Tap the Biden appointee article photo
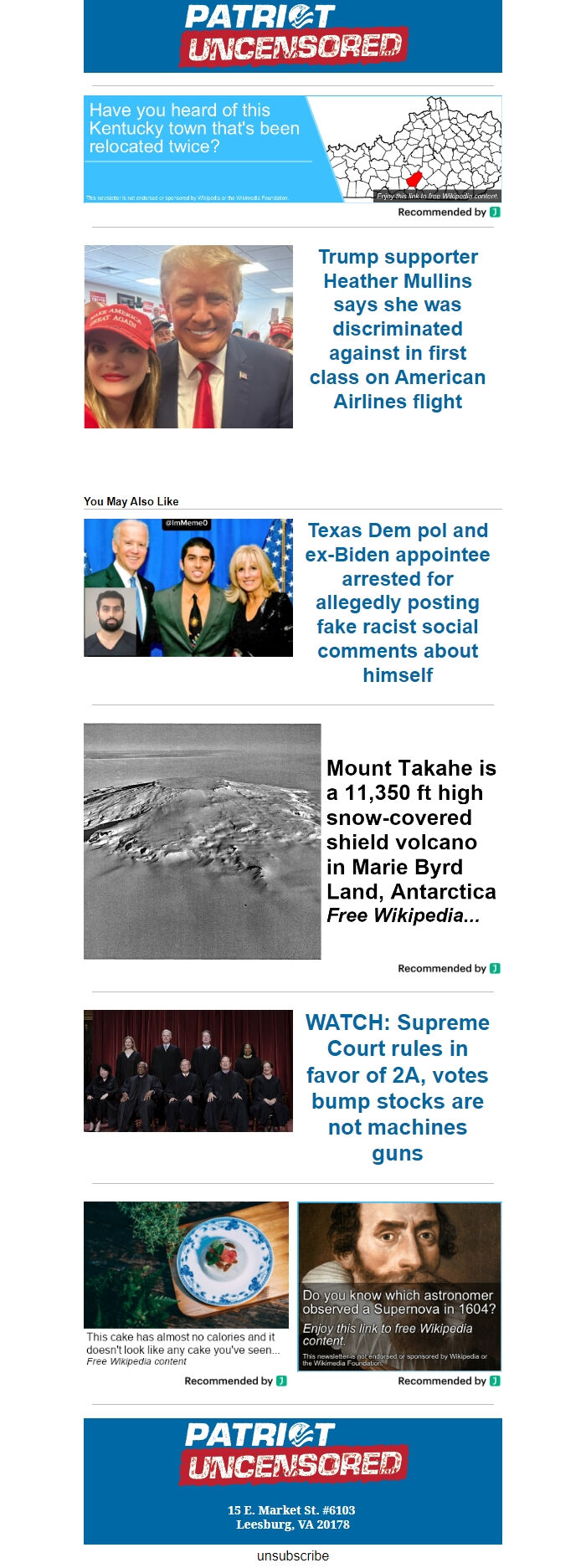Viewport: 586px width, 1568px height. click(x=188, y=587)
